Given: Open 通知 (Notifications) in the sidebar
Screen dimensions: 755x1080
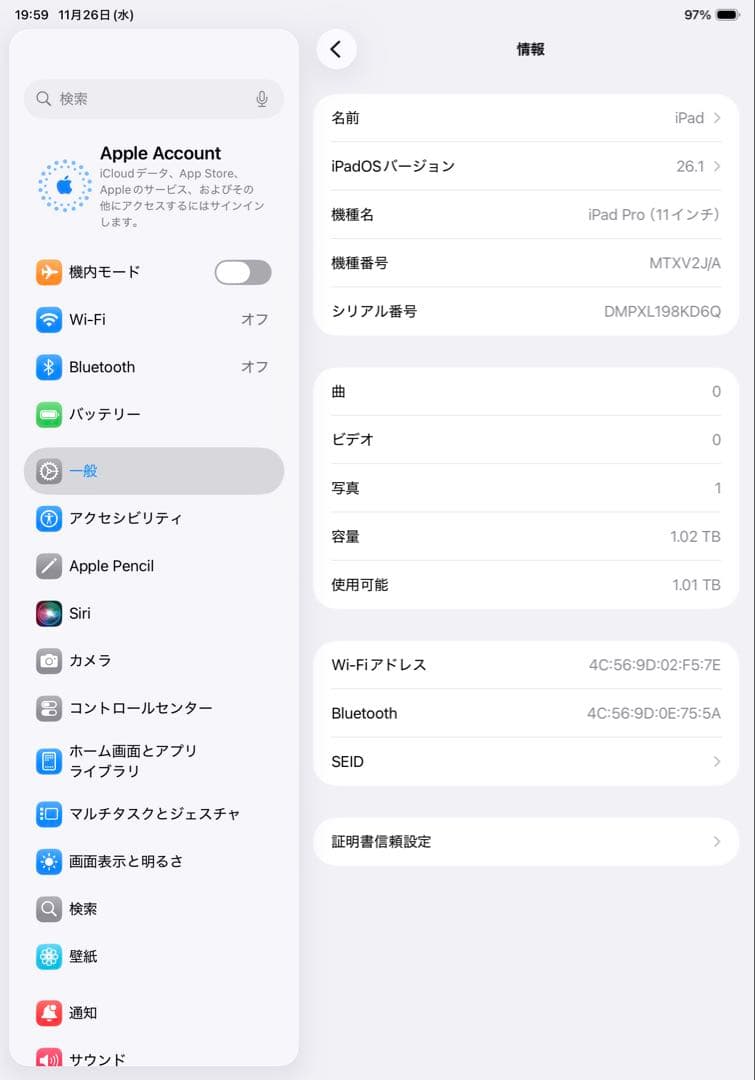Looking at the screenshot, I should tap(48, 1013).
